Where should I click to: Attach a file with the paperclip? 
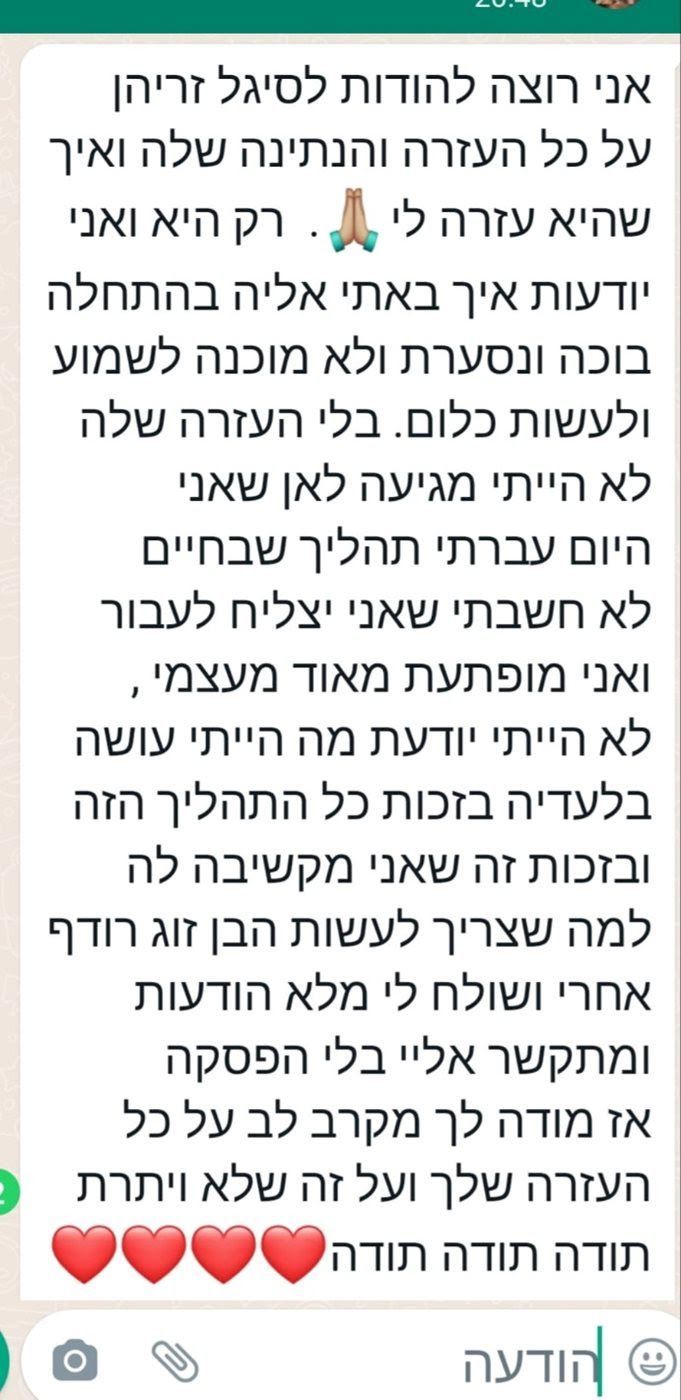point(175,1359)
